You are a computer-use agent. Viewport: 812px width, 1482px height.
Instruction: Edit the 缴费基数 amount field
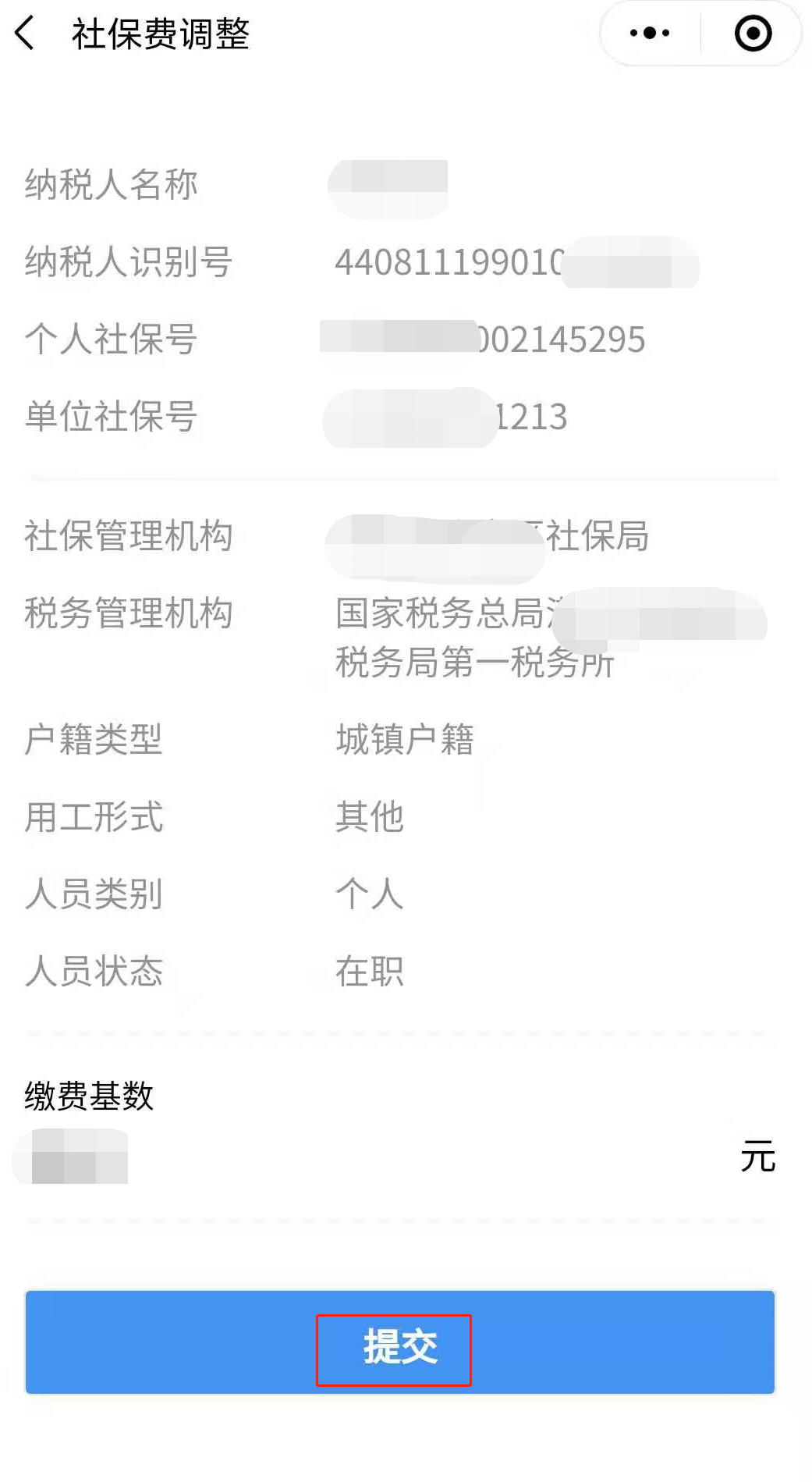point(374,1157)
